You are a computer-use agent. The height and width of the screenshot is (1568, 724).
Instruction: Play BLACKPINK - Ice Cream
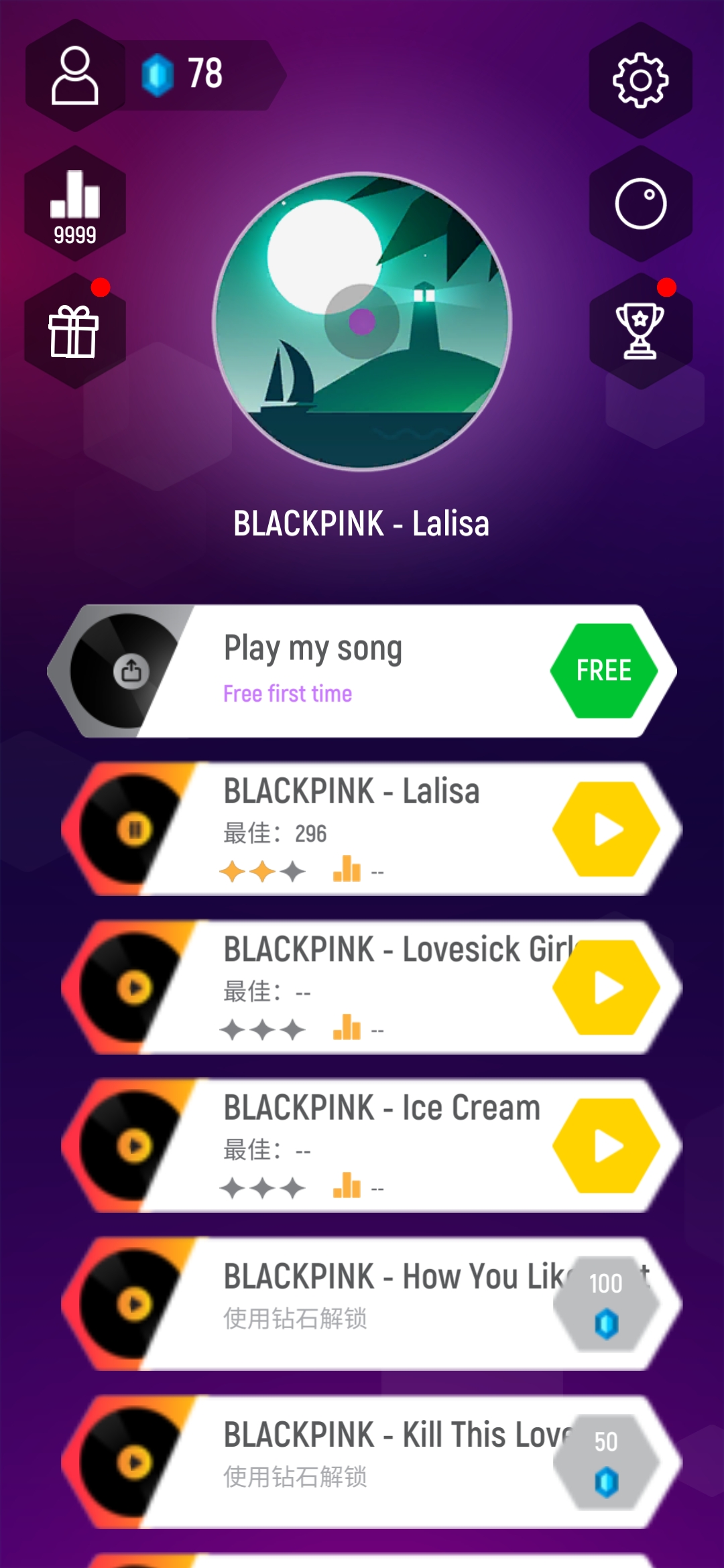[607, 1146]
